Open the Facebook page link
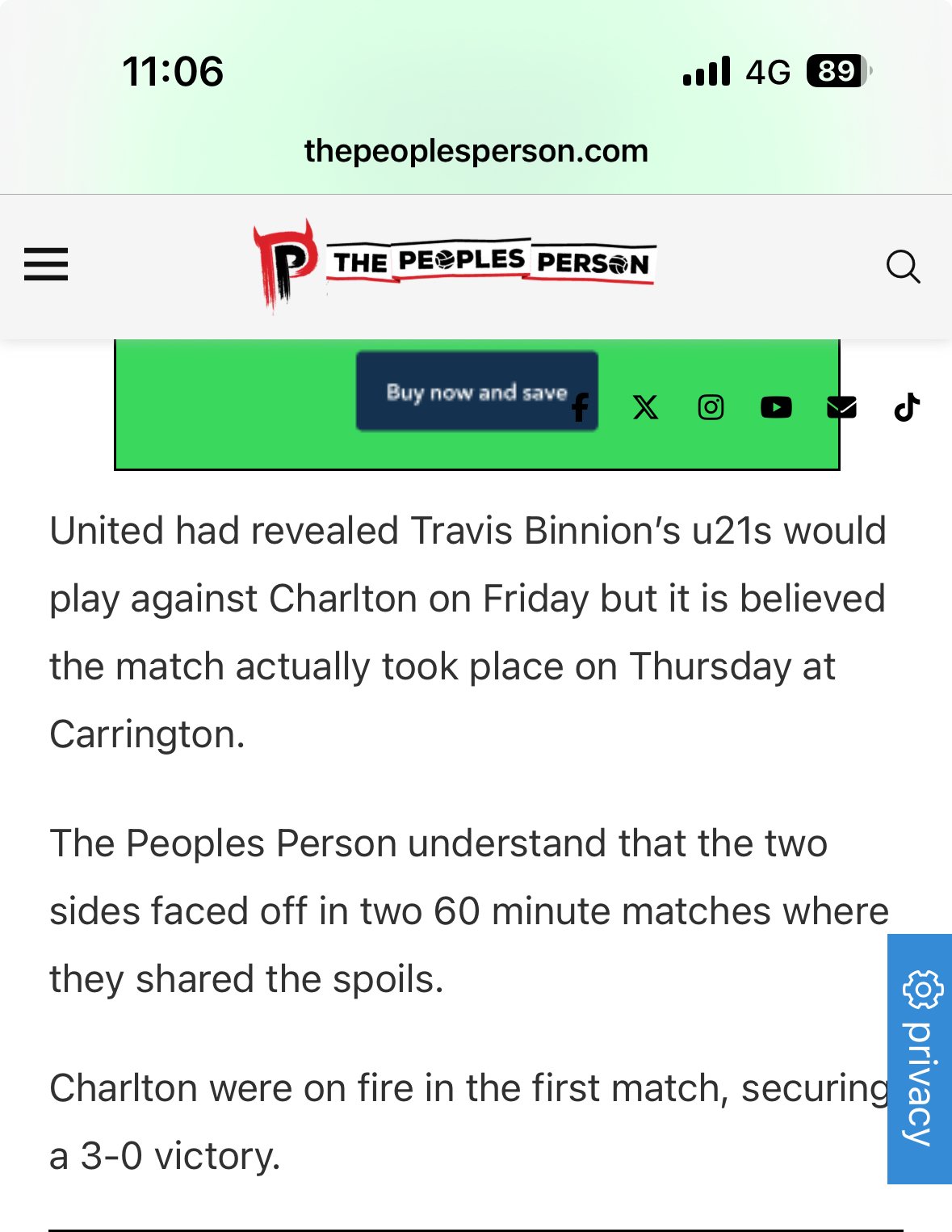The image size is (952, 1232). point(580,407)
